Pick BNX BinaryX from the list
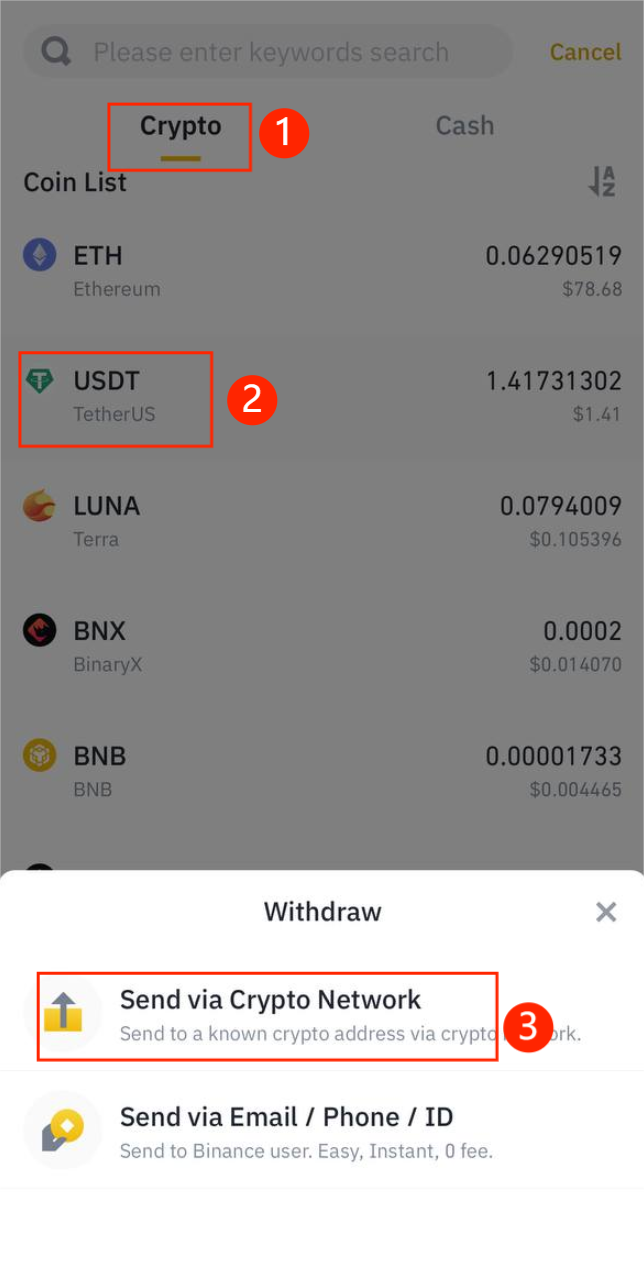This screenshot has width=644, height=1285. click(320, 646)
